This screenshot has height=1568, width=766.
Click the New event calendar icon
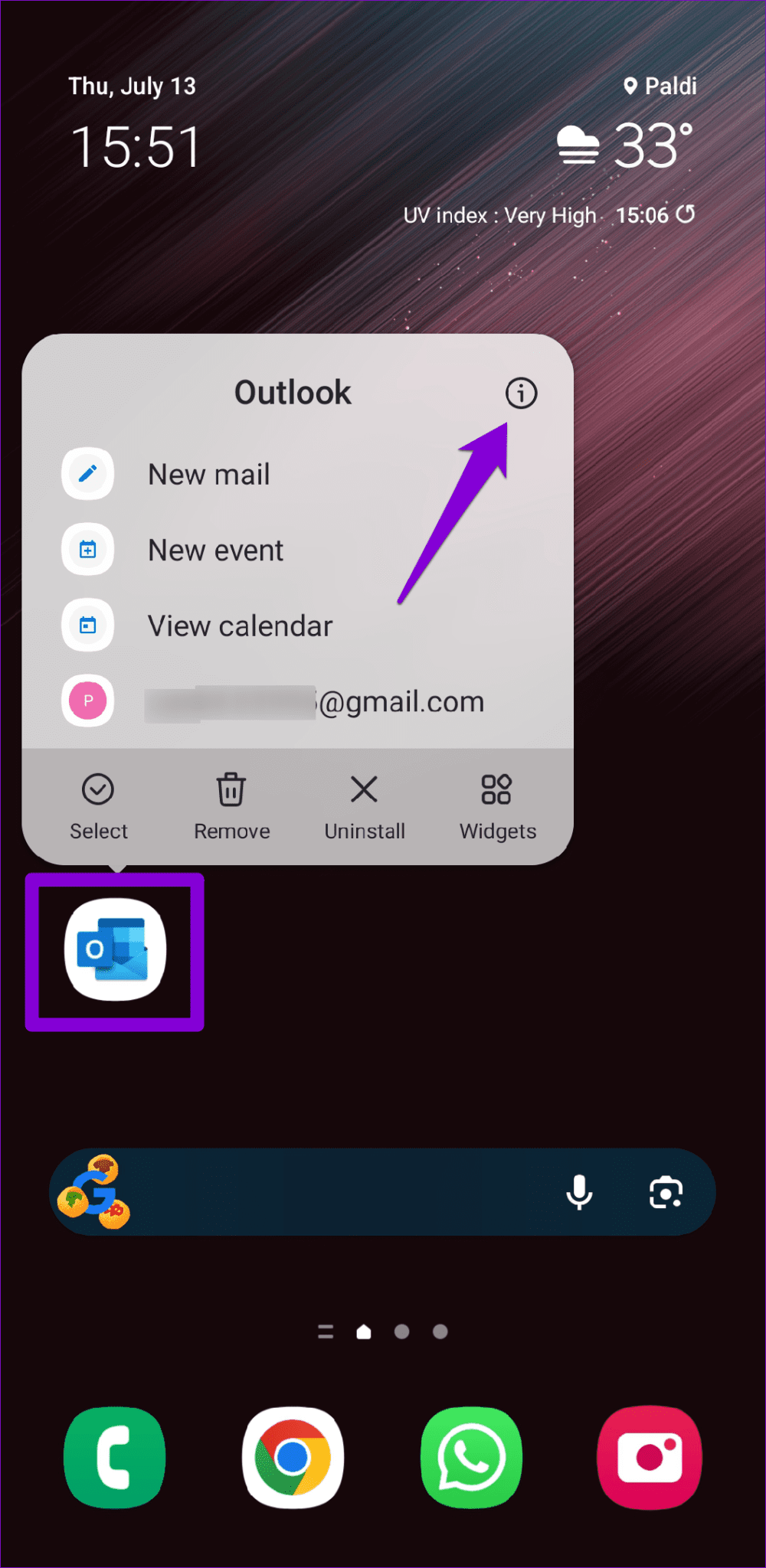pyautogui.click(x=87, y=550)
